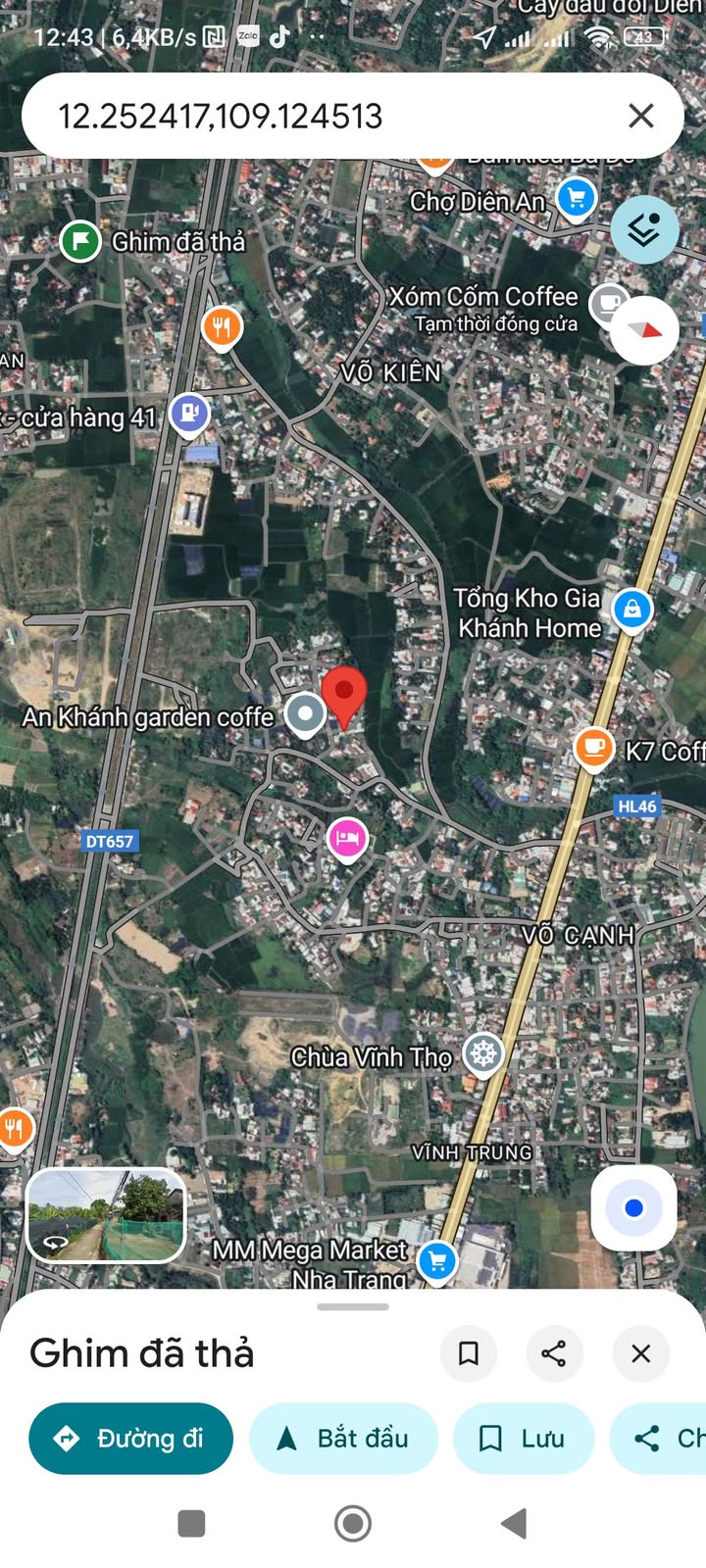This screenshot has width=706, height=1568.
Task: Save the pin with the Lưu chip
Action: [523, 1438]
